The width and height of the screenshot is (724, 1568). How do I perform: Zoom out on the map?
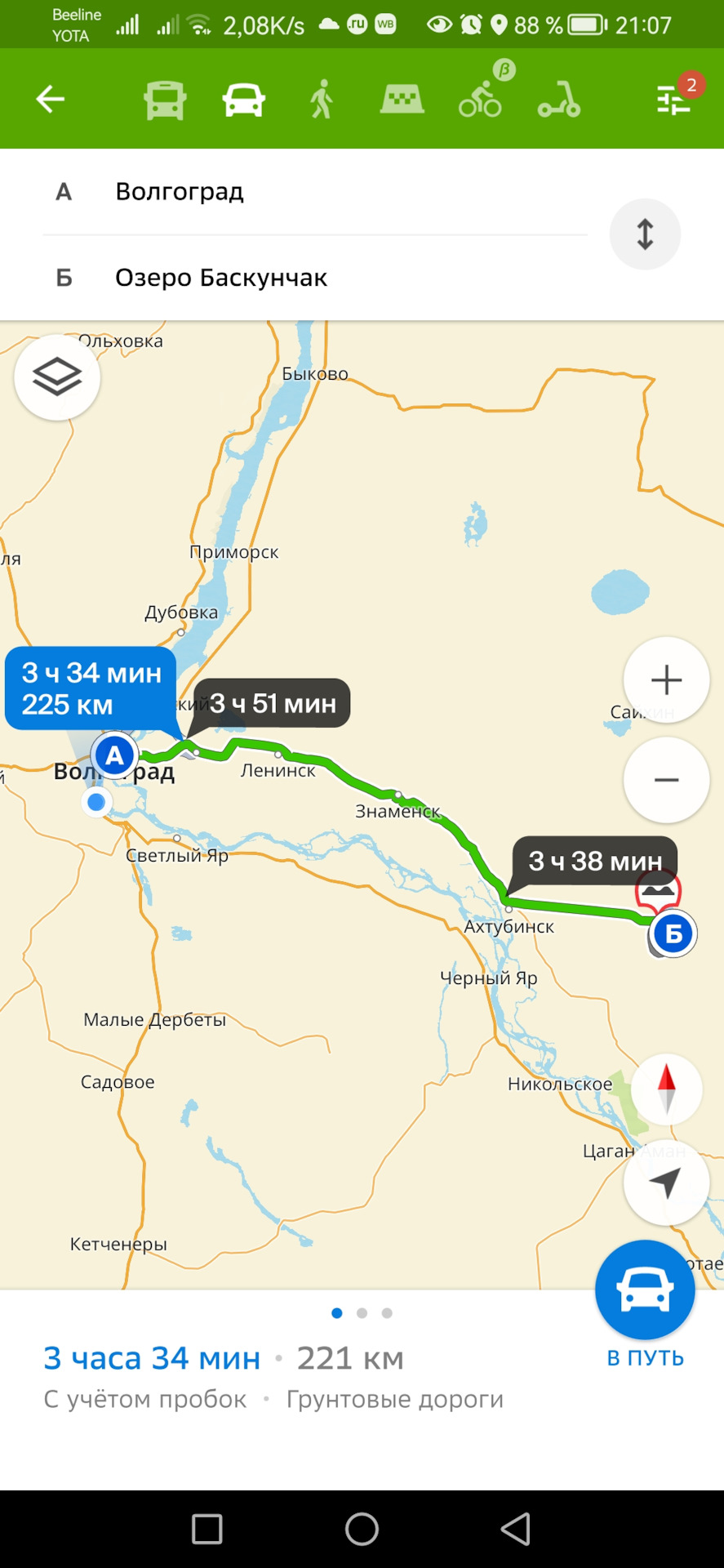[666, 780]
